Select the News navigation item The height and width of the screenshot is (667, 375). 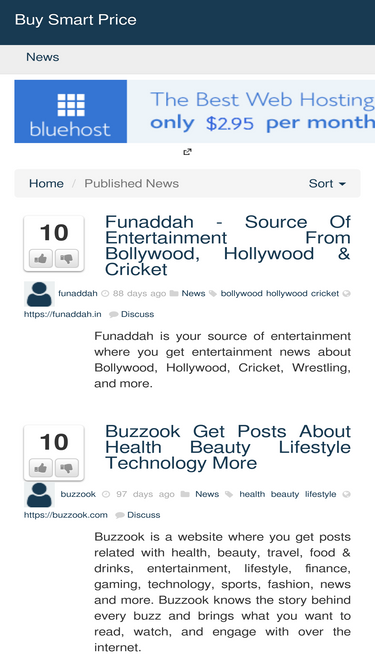pyautogui.click(x=43, y=57)
